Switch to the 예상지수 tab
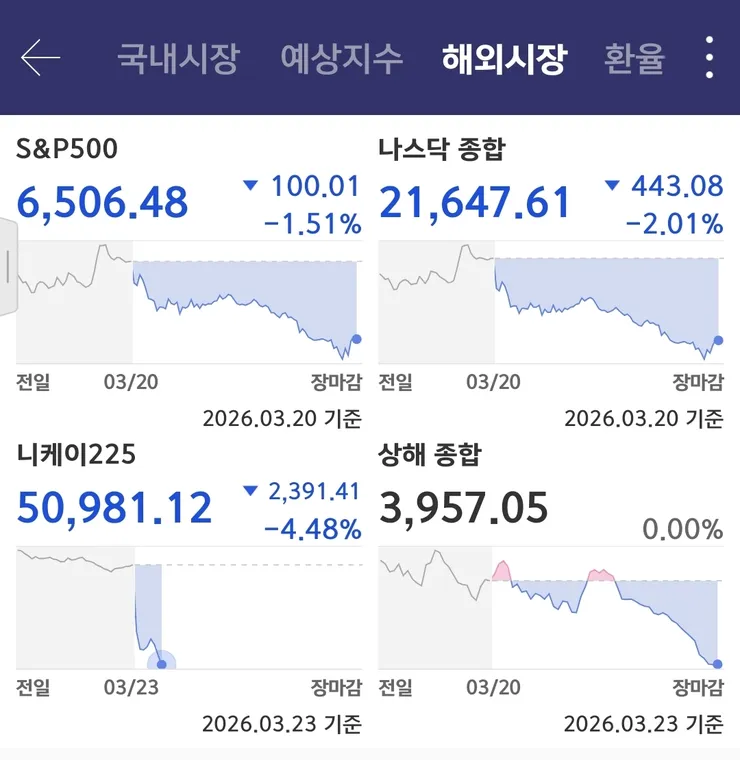 tap(342, 58)
